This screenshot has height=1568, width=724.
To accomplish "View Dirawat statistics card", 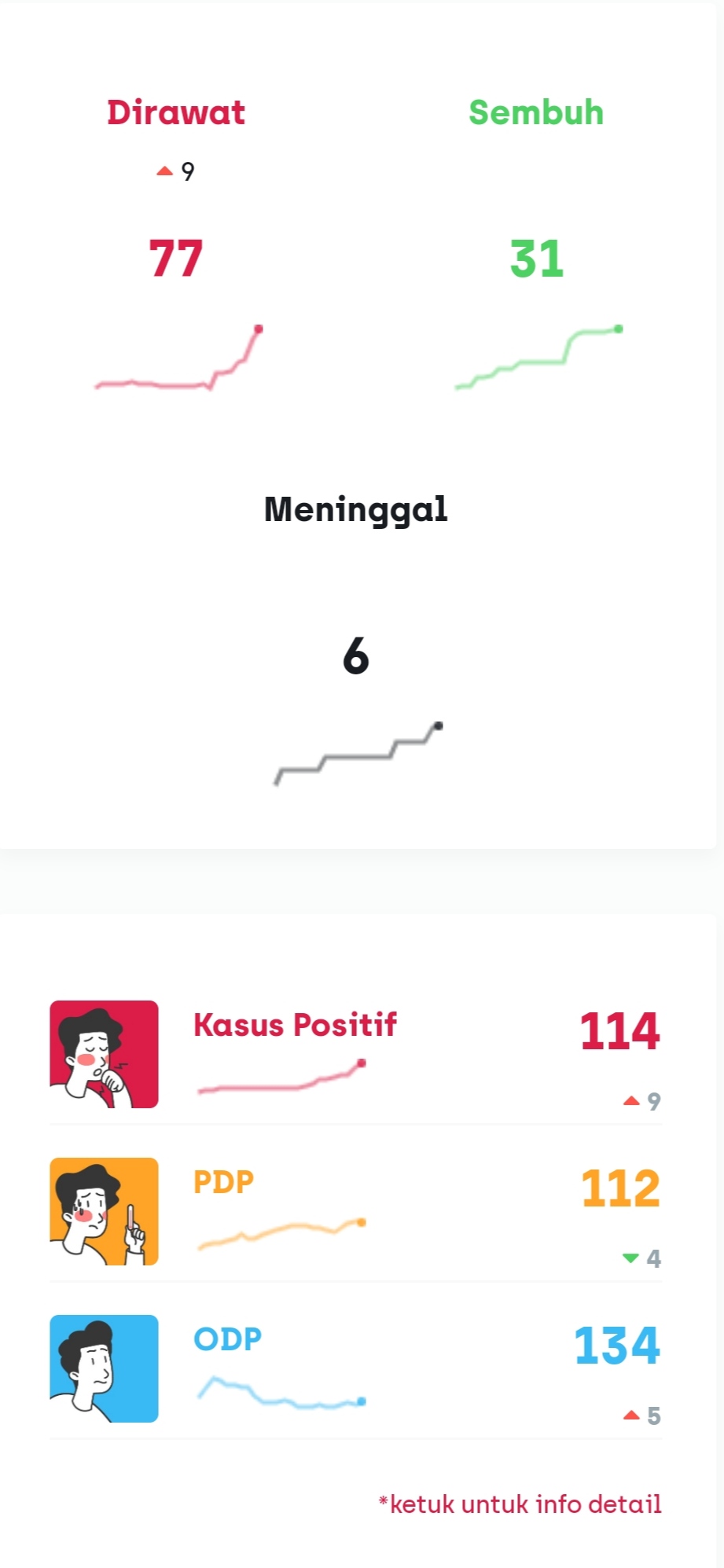I will coord(176,244).
